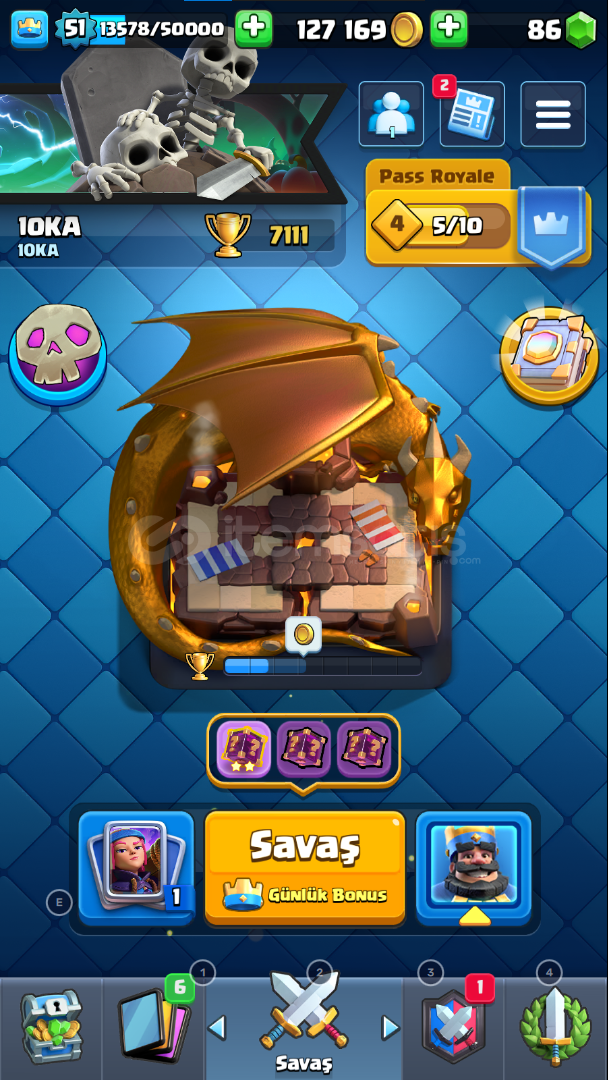608x1080 pixels.
Task: Open the friends list icon
Action: coord(391,115)
